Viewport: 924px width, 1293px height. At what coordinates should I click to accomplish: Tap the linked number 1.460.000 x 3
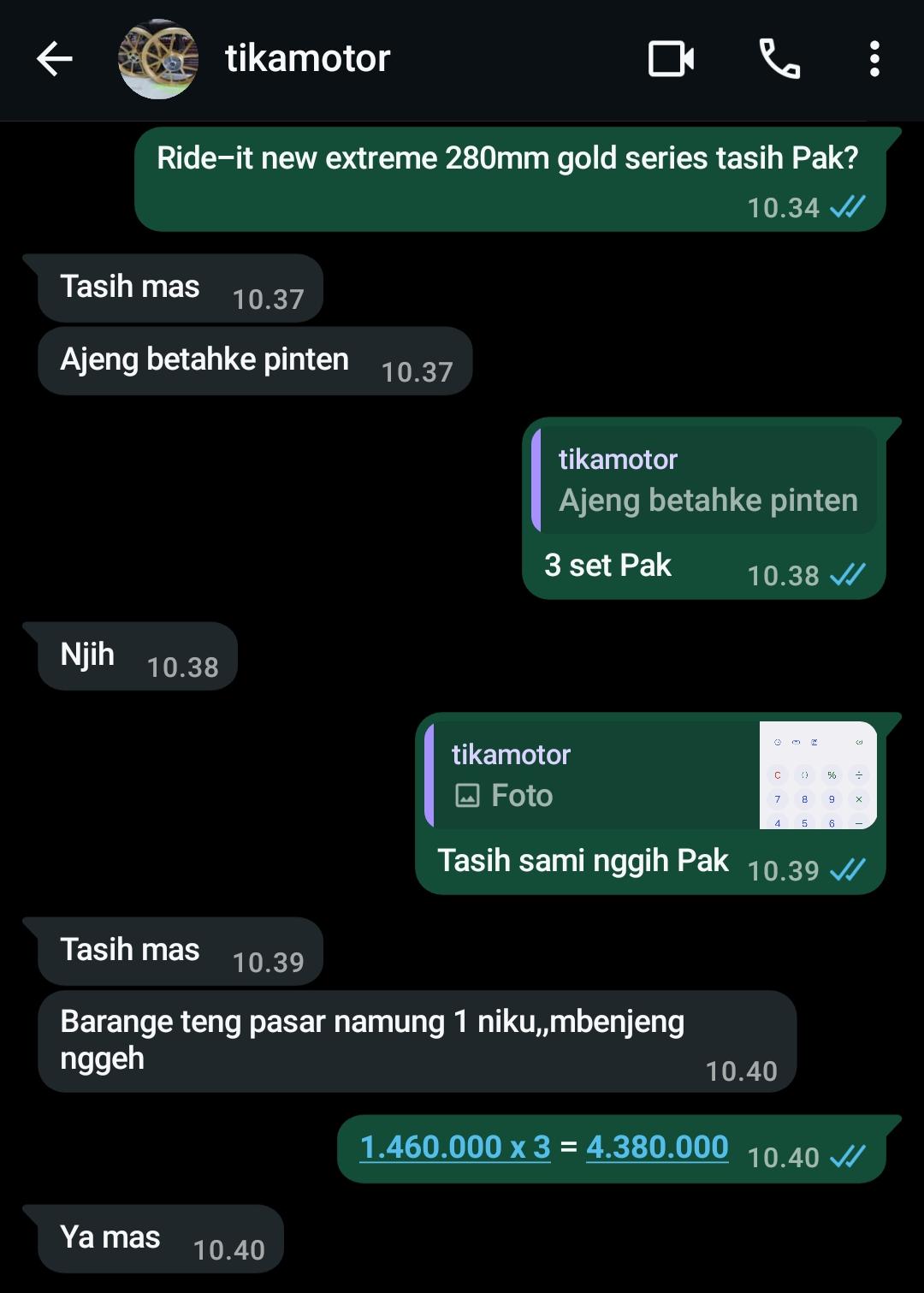tap(455, 1147)
